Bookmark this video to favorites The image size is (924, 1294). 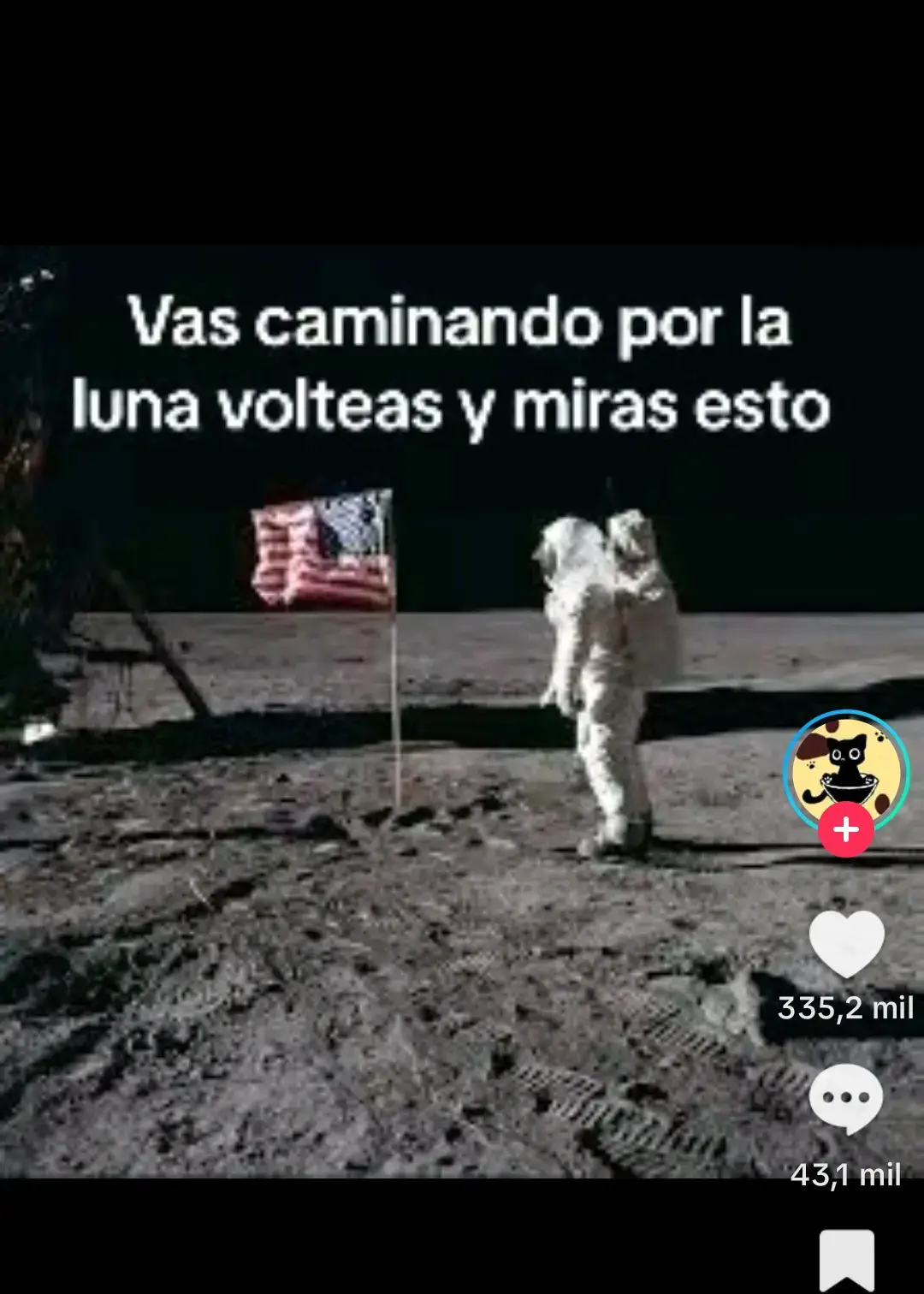846,1260
